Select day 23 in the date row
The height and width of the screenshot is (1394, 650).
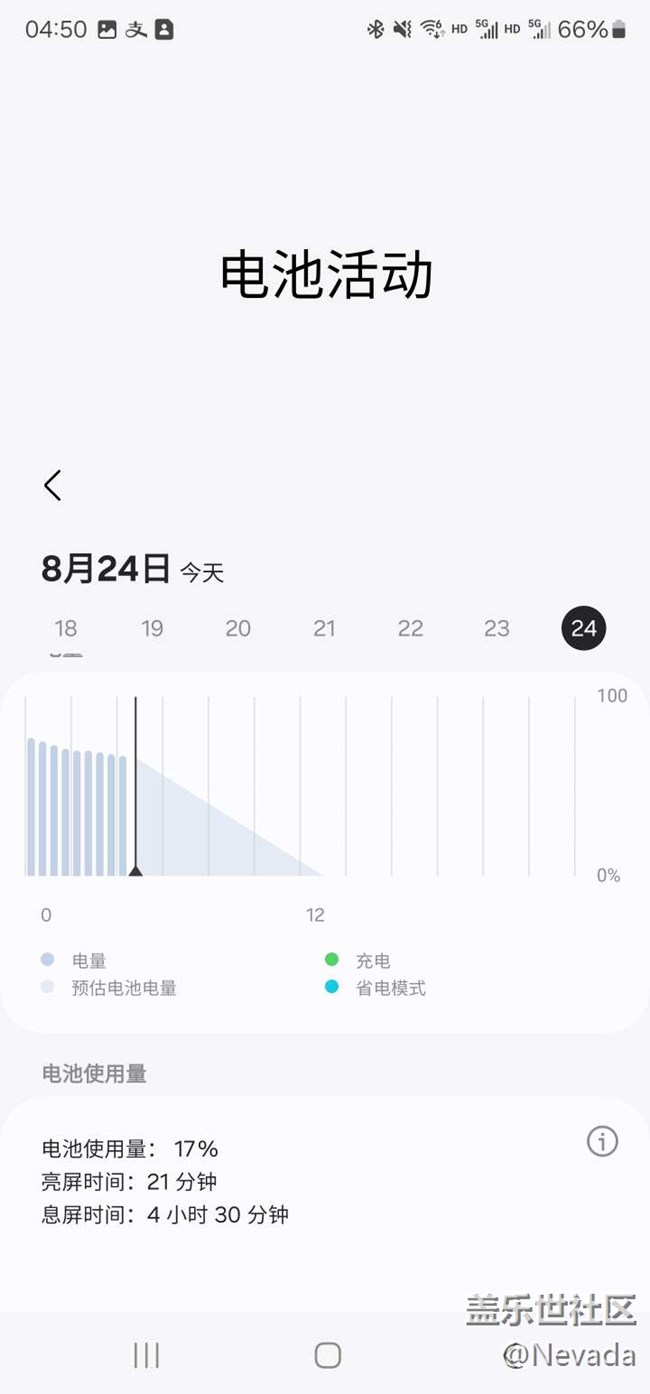click(497, 628)
